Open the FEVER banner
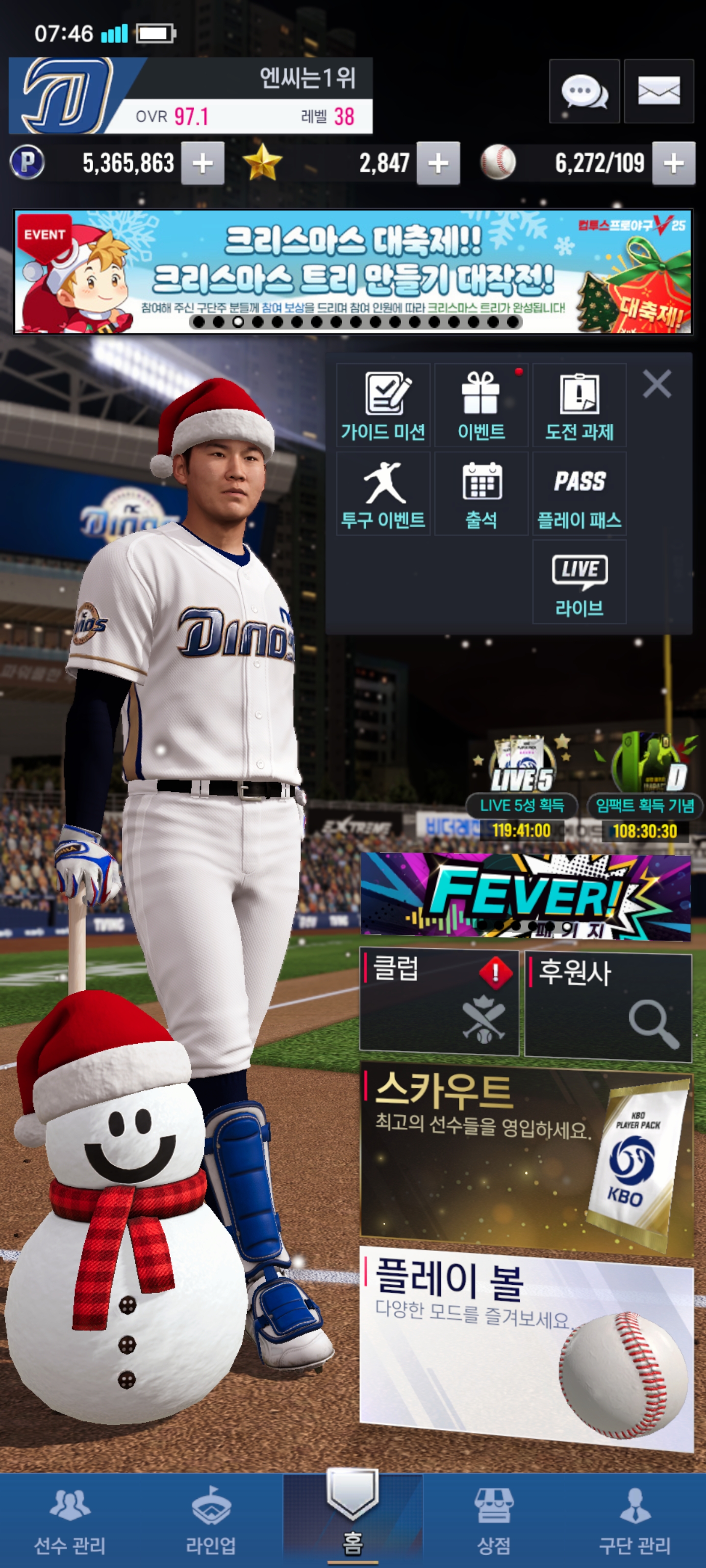The height and width of the screenshot is (1568, 706). (526, 896)
